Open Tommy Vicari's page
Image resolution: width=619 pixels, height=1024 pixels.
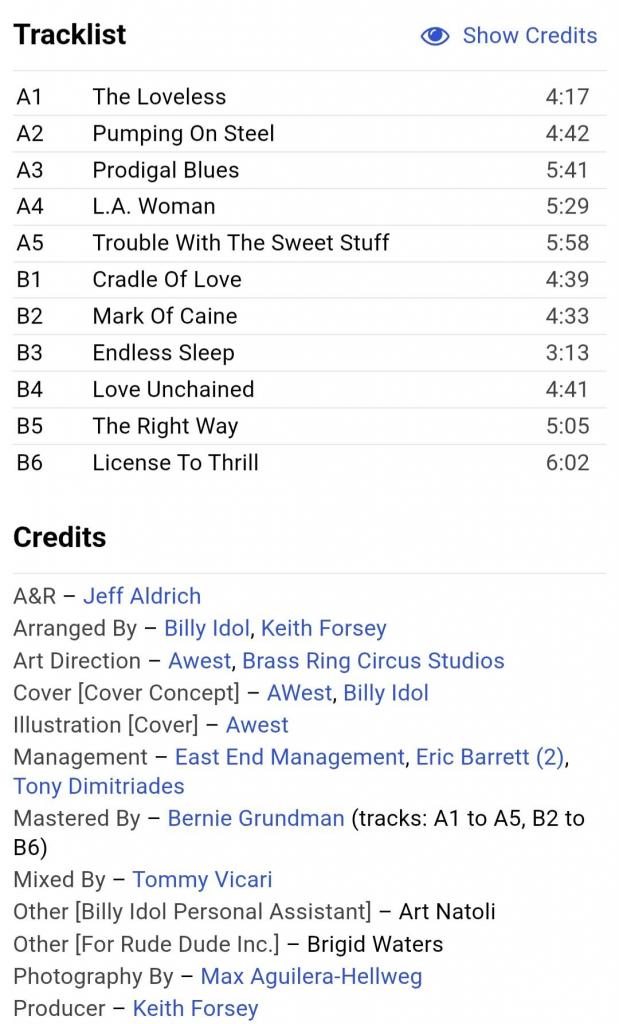(x=202, y=880)
